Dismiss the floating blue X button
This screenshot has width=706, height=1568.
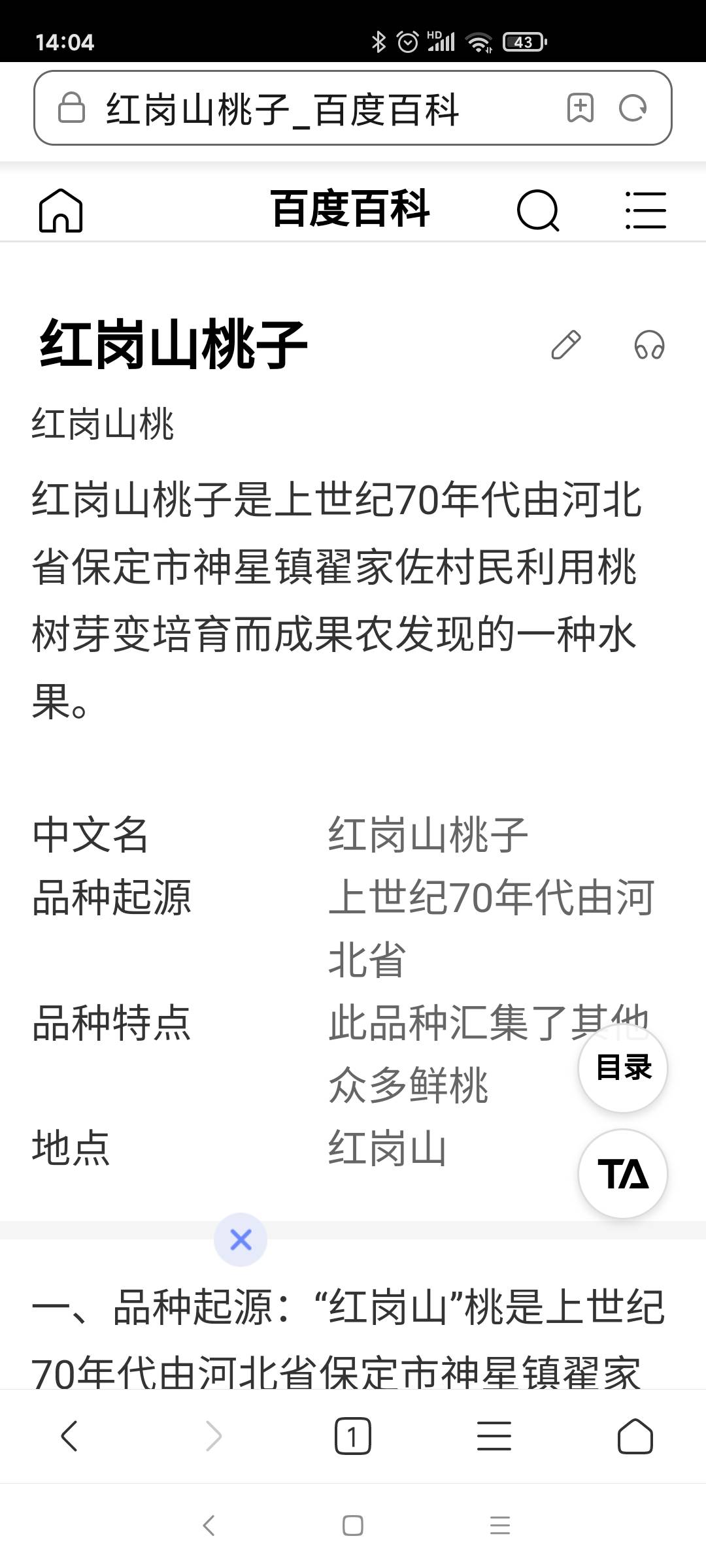tap(241, 1239)
